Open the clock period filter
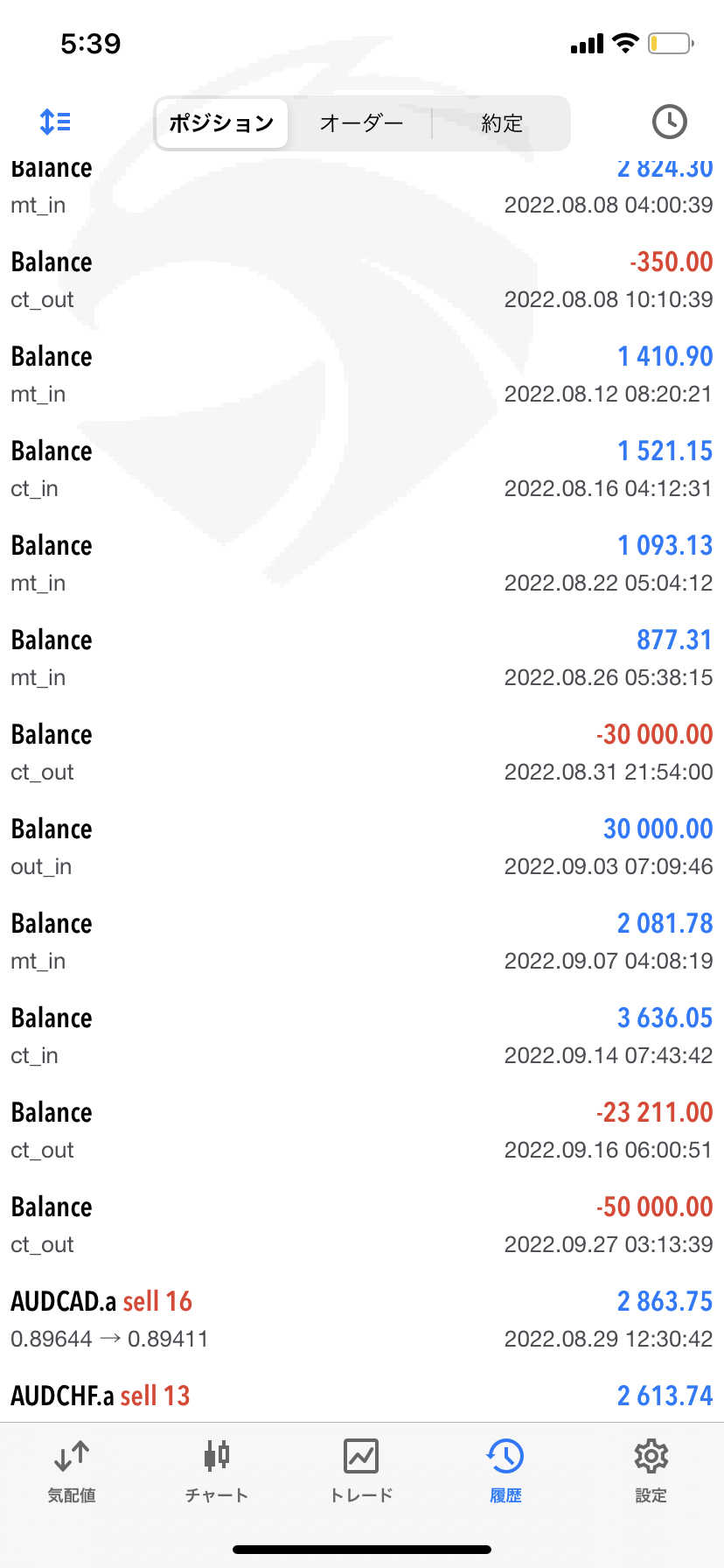This screenshot has height=1568, width=724. pos(670,122)
